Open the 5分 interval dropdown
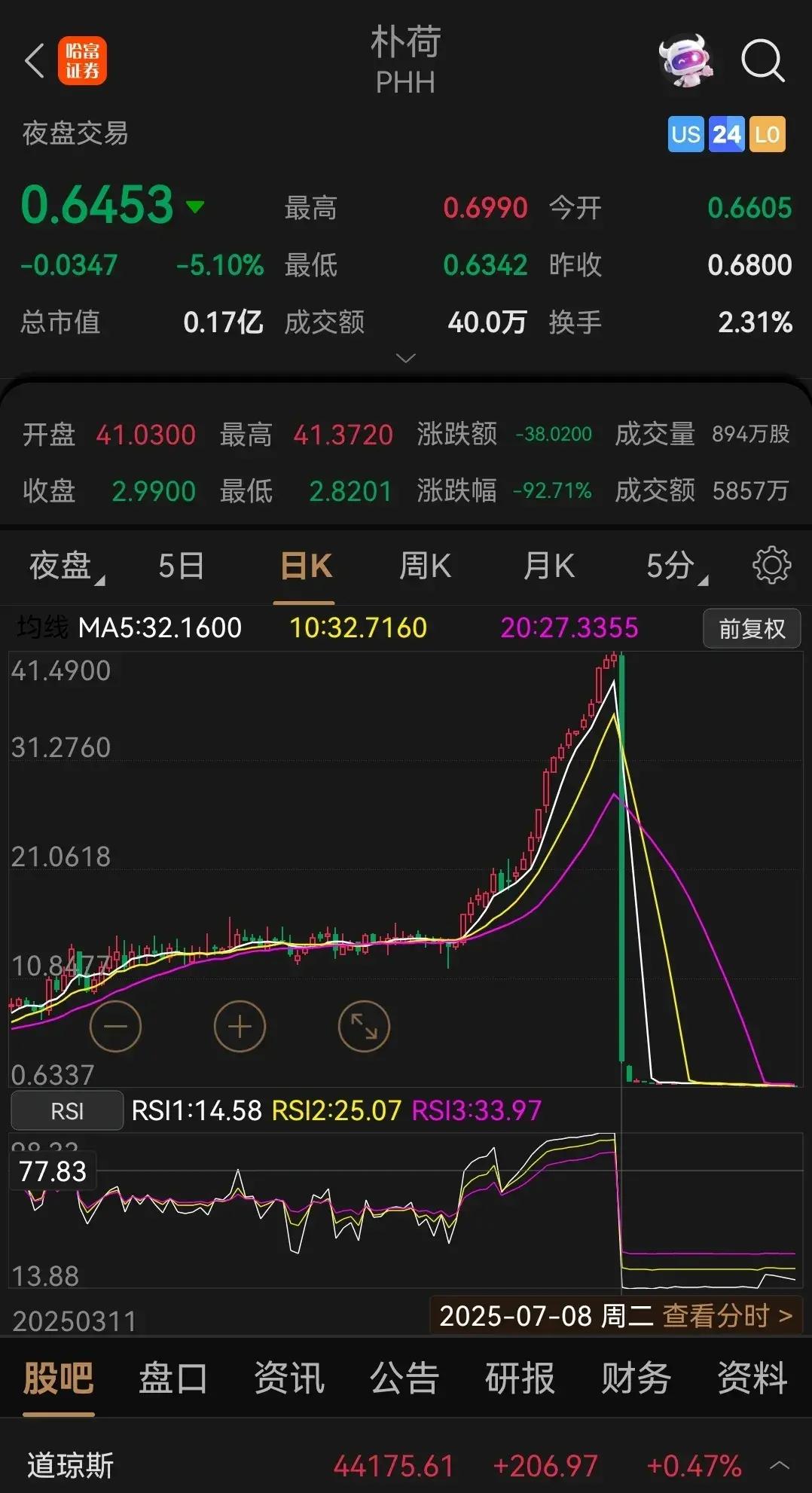The height and width of the screenshot is (1493, 812). pos(674,566)
